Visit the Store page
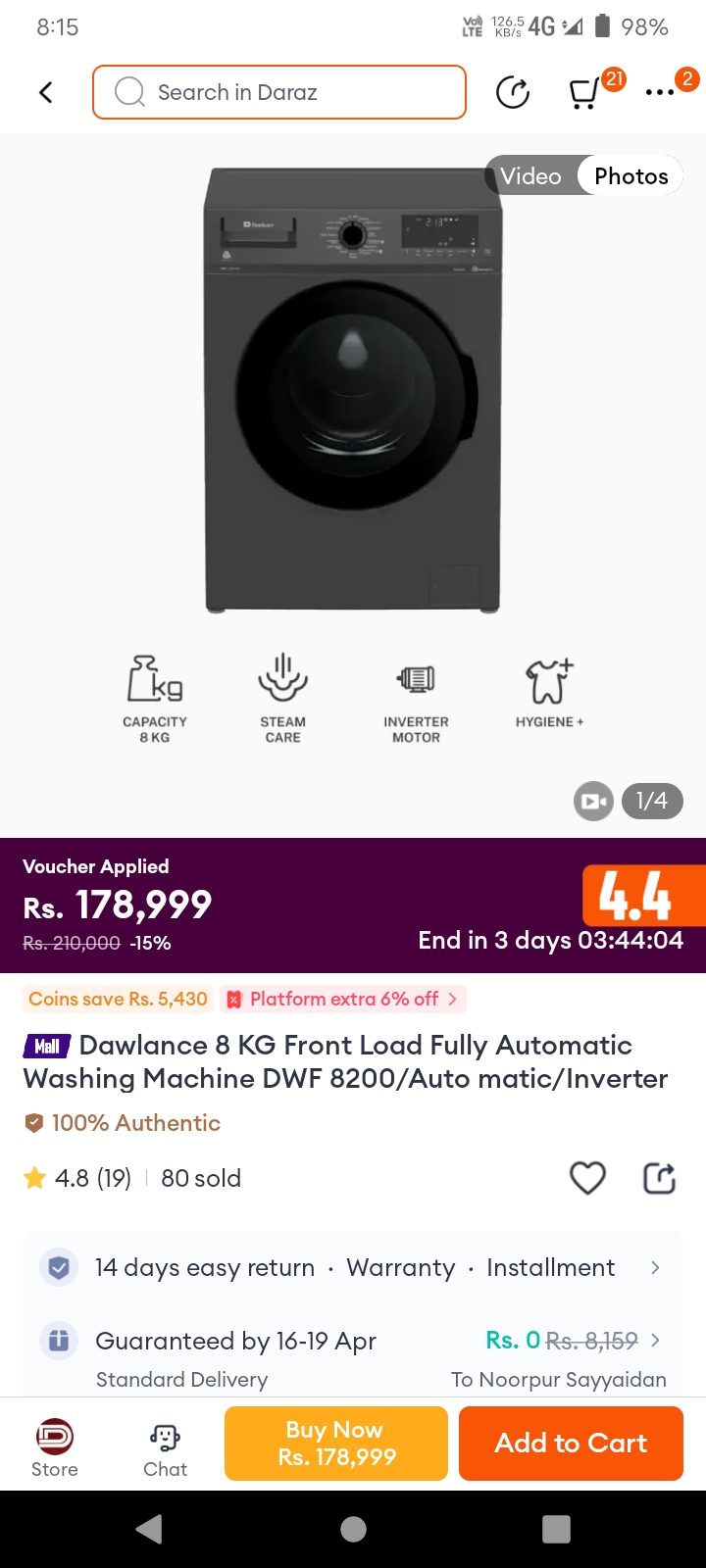Image resolution: width=706 pixels, height=1568 pixels. [55, 1446]
